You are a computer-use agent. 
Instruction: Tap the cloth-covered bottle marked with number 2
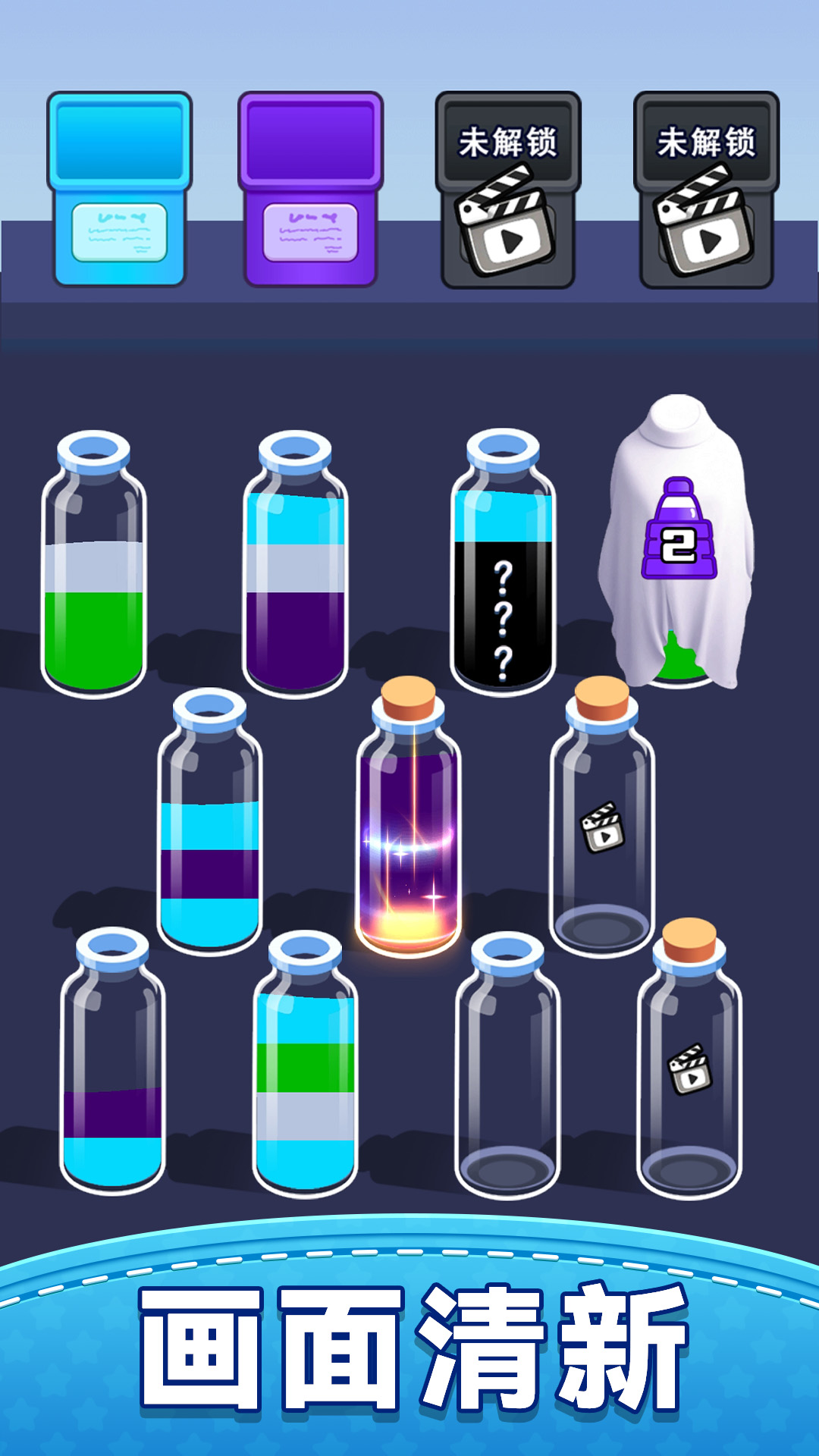[x=679, y=542]
